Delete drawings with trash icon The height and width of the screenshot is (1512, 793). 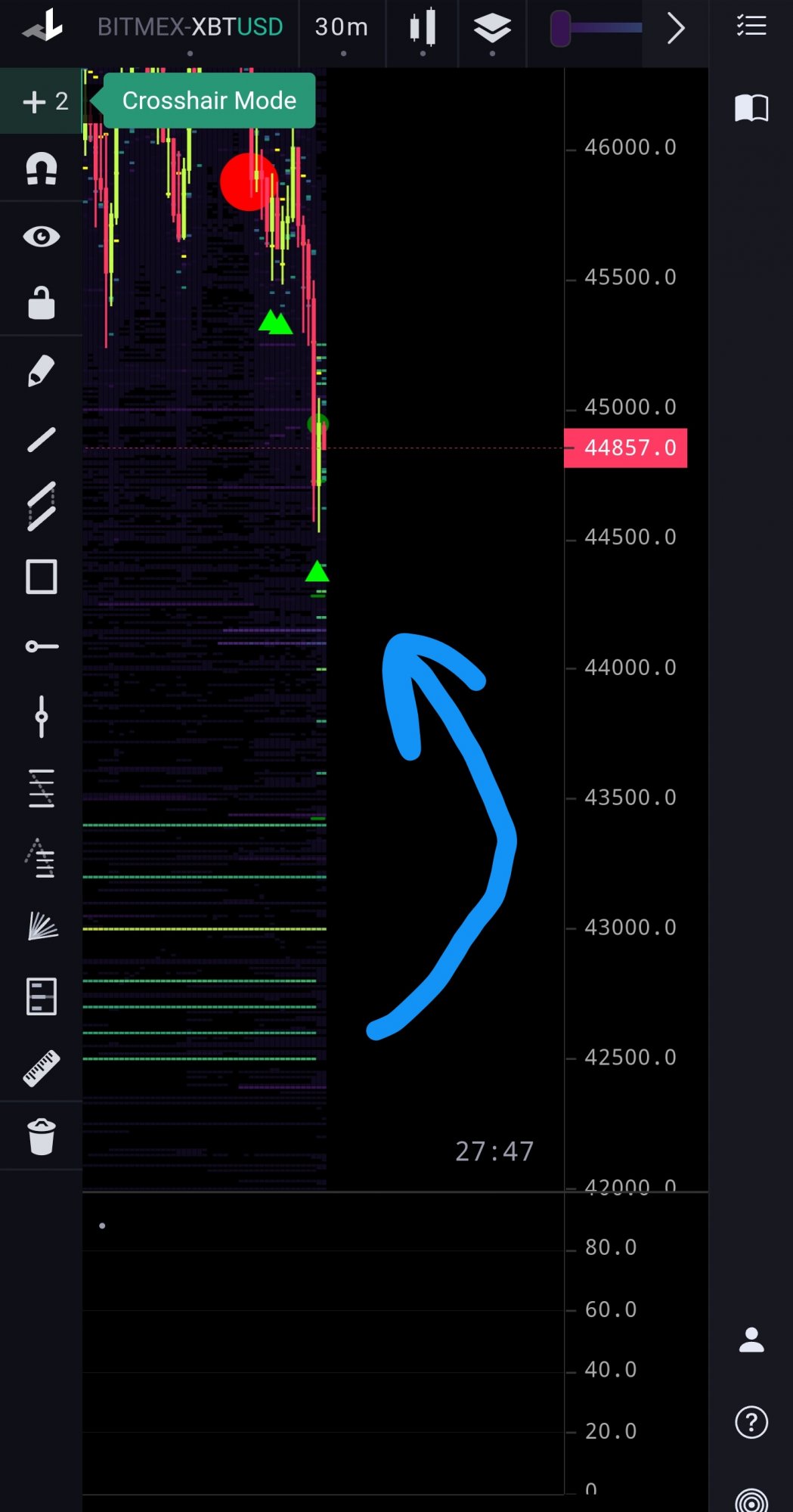42,1136
